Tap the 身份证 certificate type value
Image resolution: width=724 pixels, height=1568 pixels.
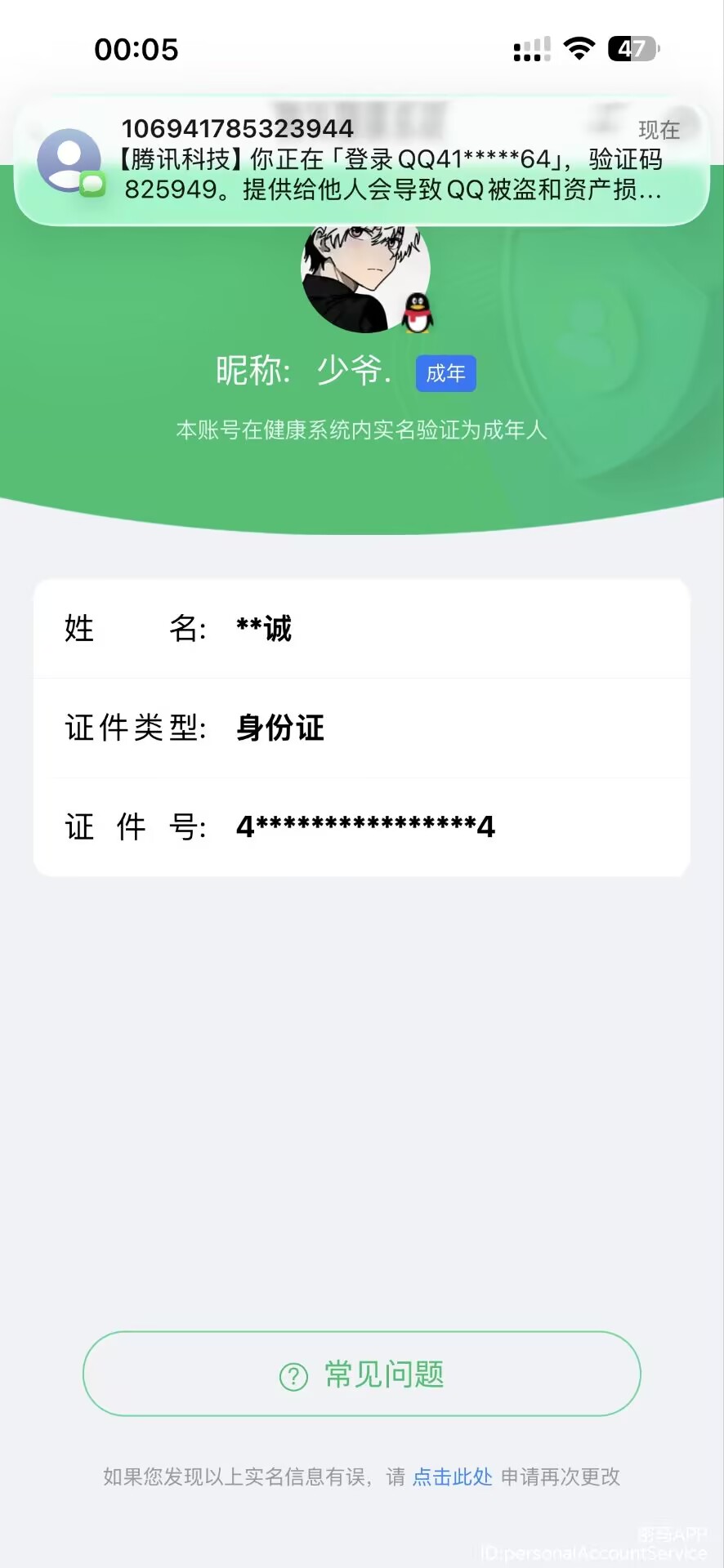(279, 729)
